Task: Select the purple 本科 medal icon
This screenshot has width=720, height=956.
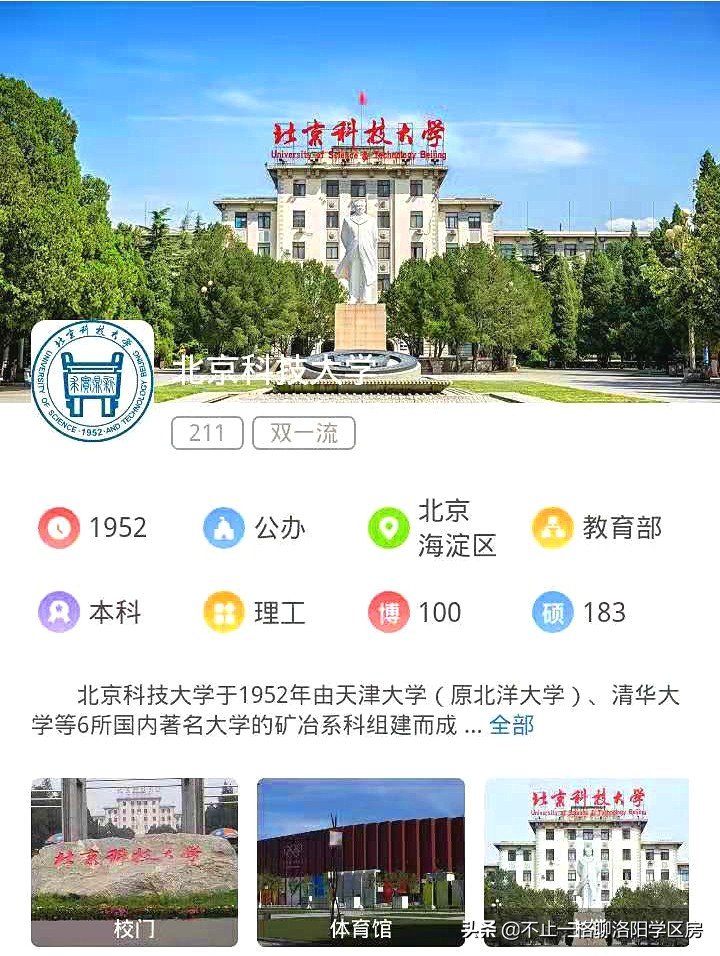Action: (59, 612)
